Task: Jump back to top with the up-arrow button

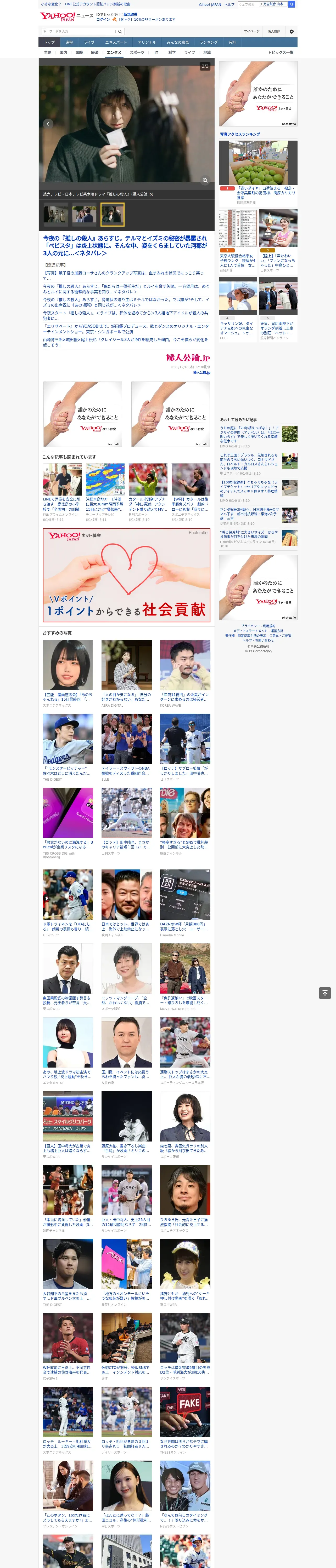Action: click(325, 993)
